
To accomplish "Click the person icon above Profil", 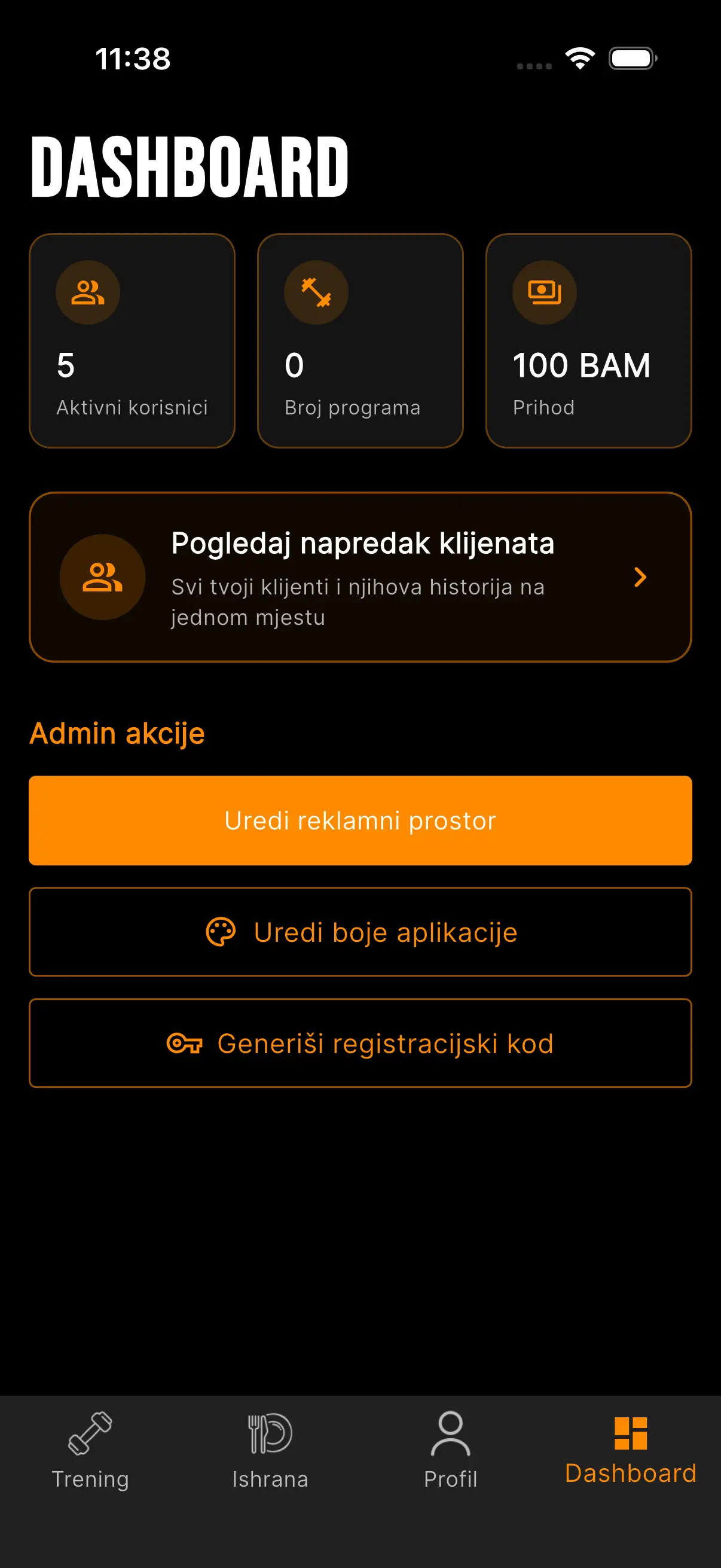I will [x=450, y=1432].
